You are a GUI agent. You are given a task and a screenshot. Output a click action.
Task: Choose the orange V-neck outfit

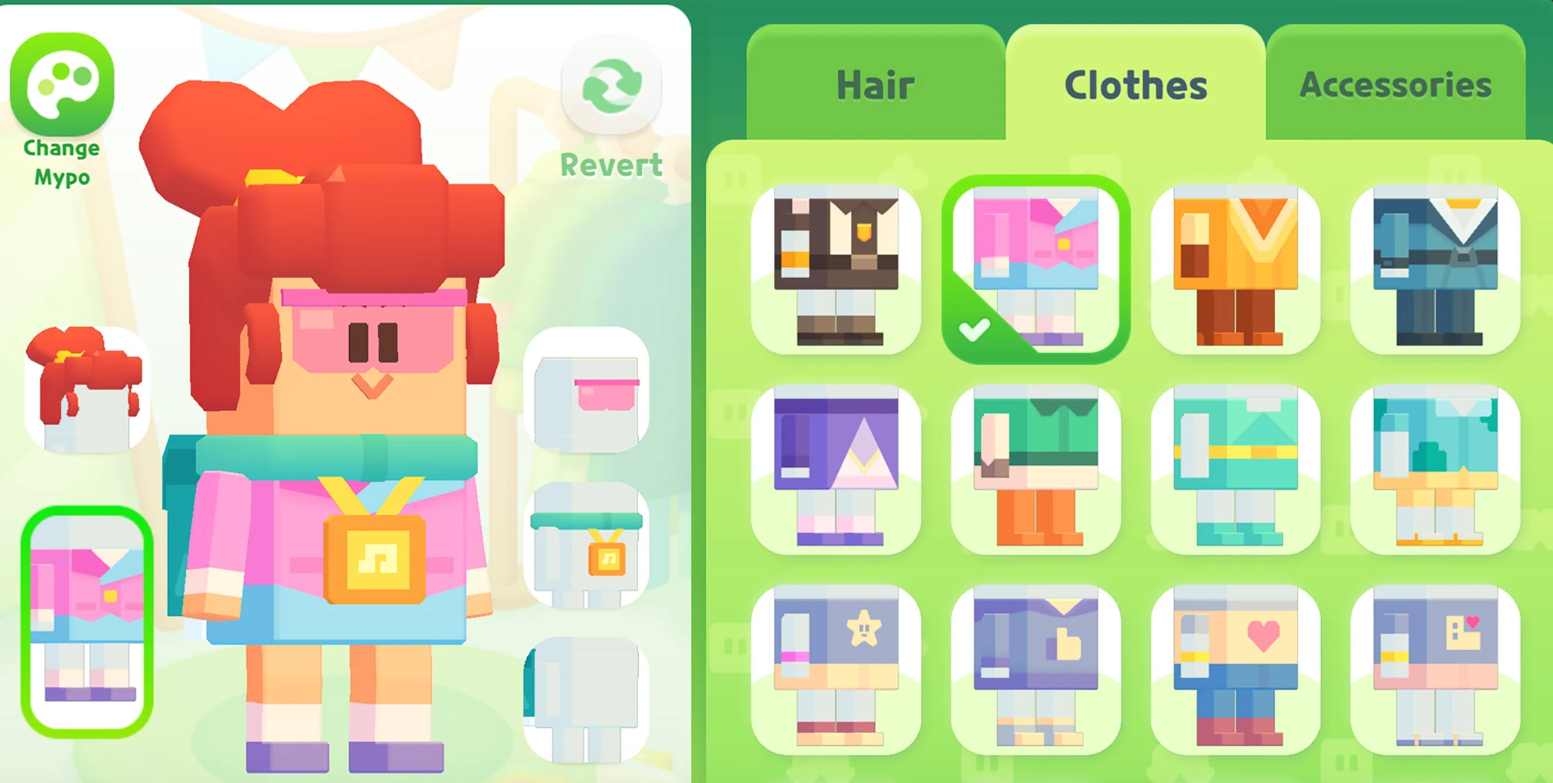click(x=1236, y=268)
